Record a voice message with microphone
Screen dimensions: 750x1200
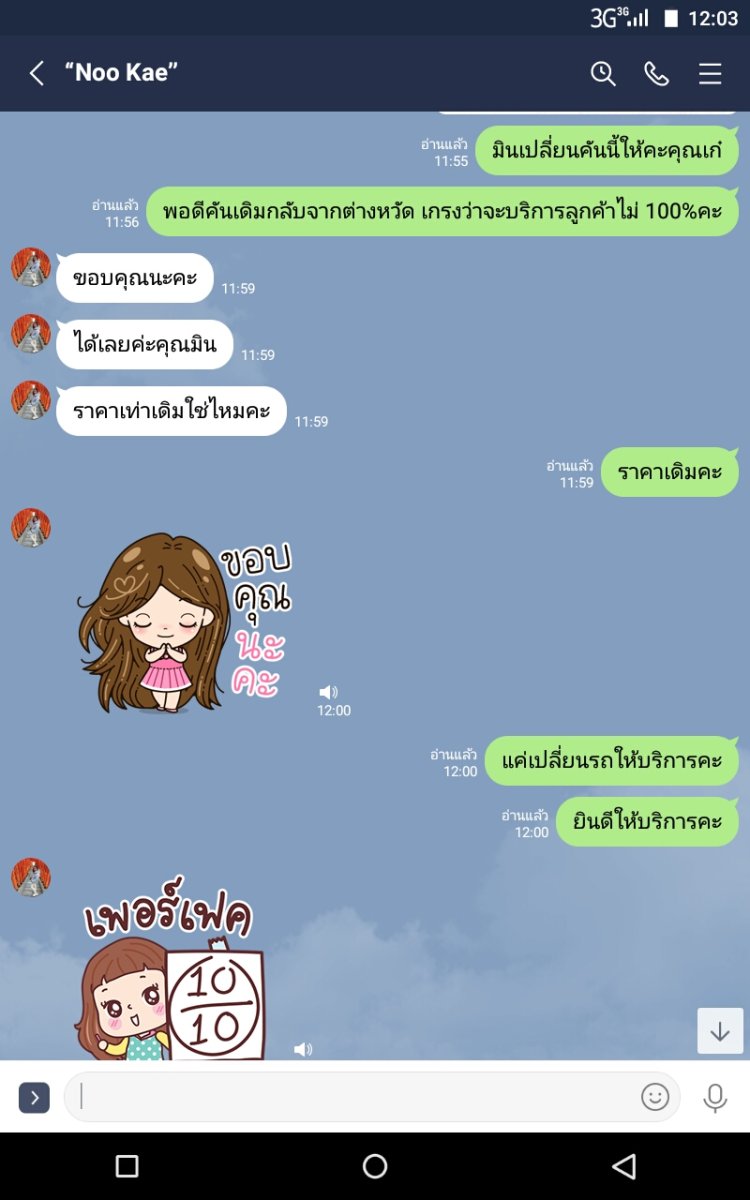point(714,1097)
